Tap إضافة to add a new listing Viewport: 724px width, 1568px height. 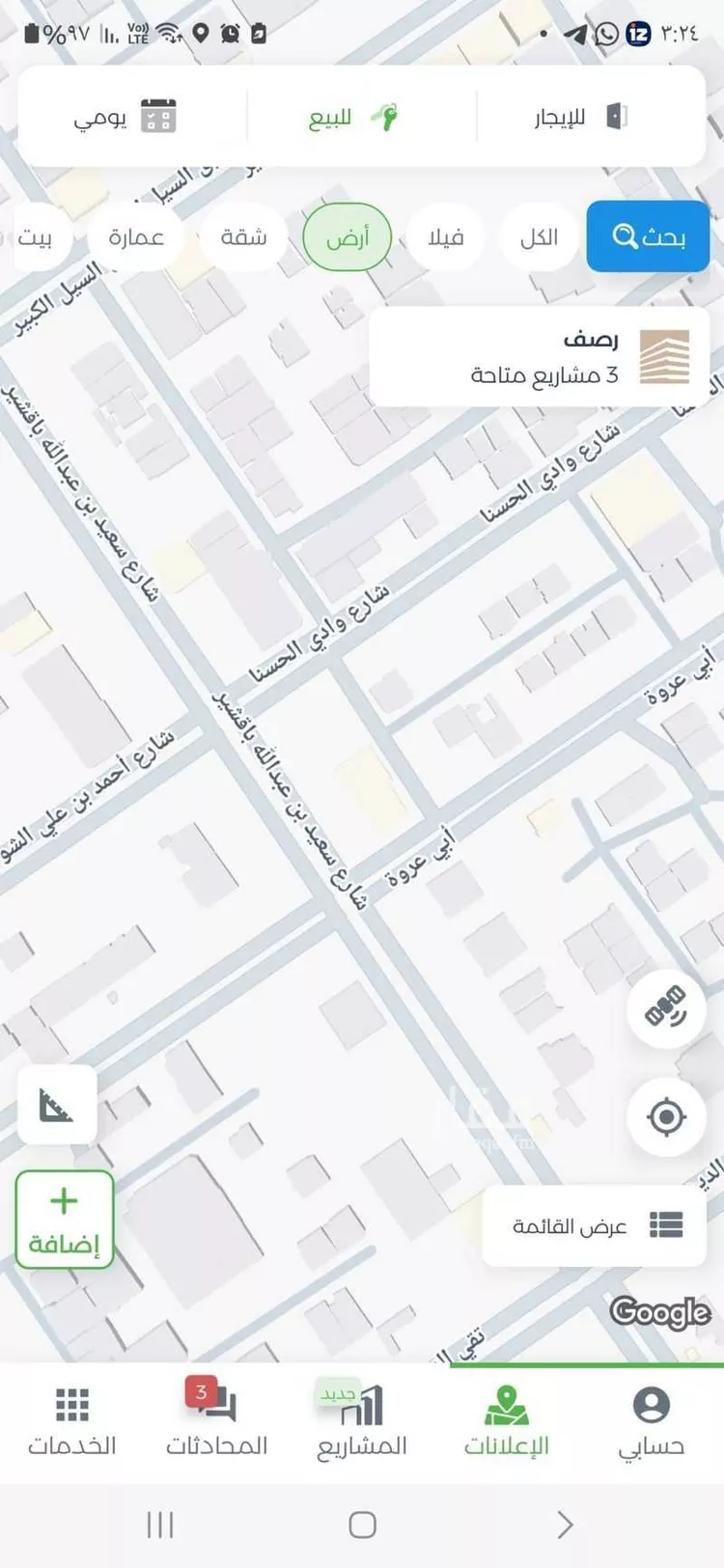64,1220
